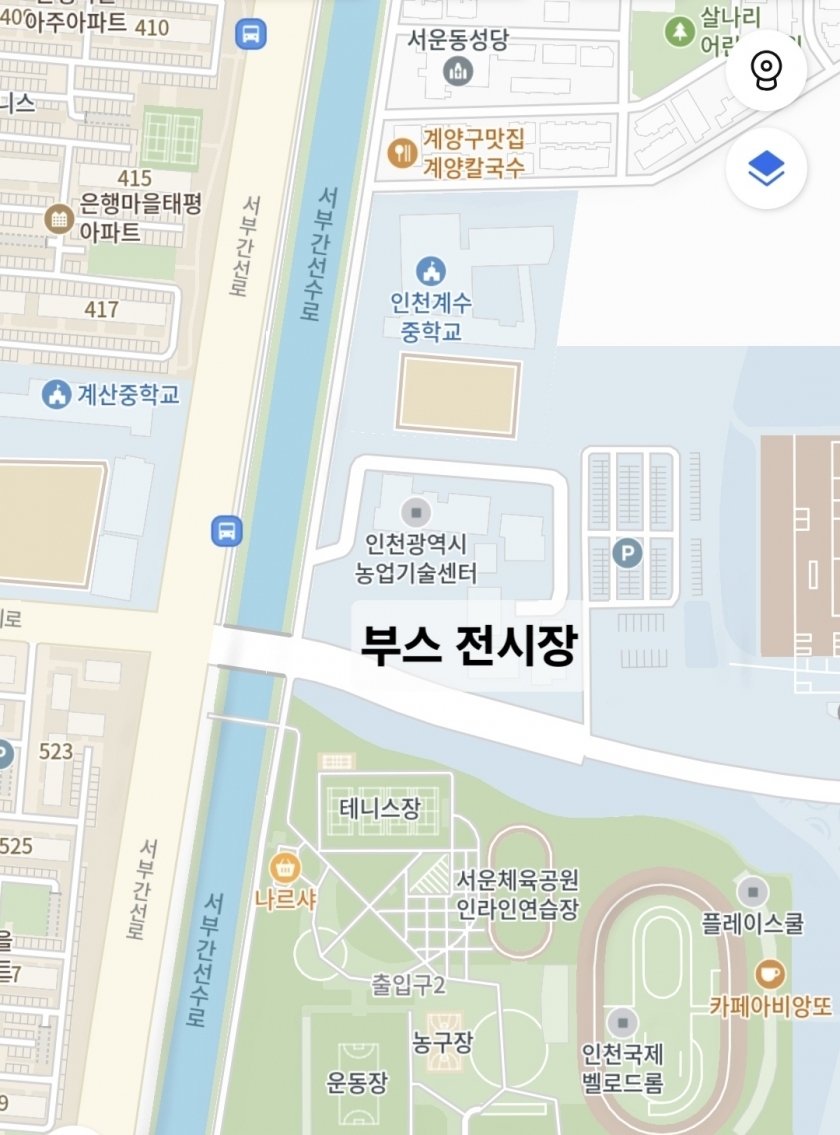Image resolution: width=840 pixels, height=1135 pixels.
Task: Select the 계산중학교 school marker
Action: 56,394
